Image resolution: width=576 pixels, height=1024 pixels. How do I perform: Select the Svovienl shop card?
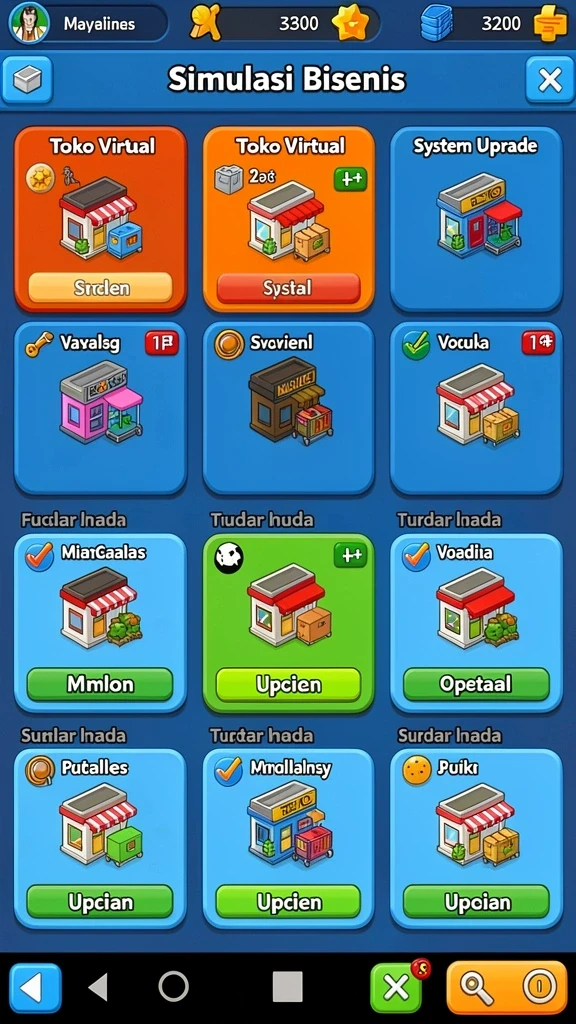point(288,408)
